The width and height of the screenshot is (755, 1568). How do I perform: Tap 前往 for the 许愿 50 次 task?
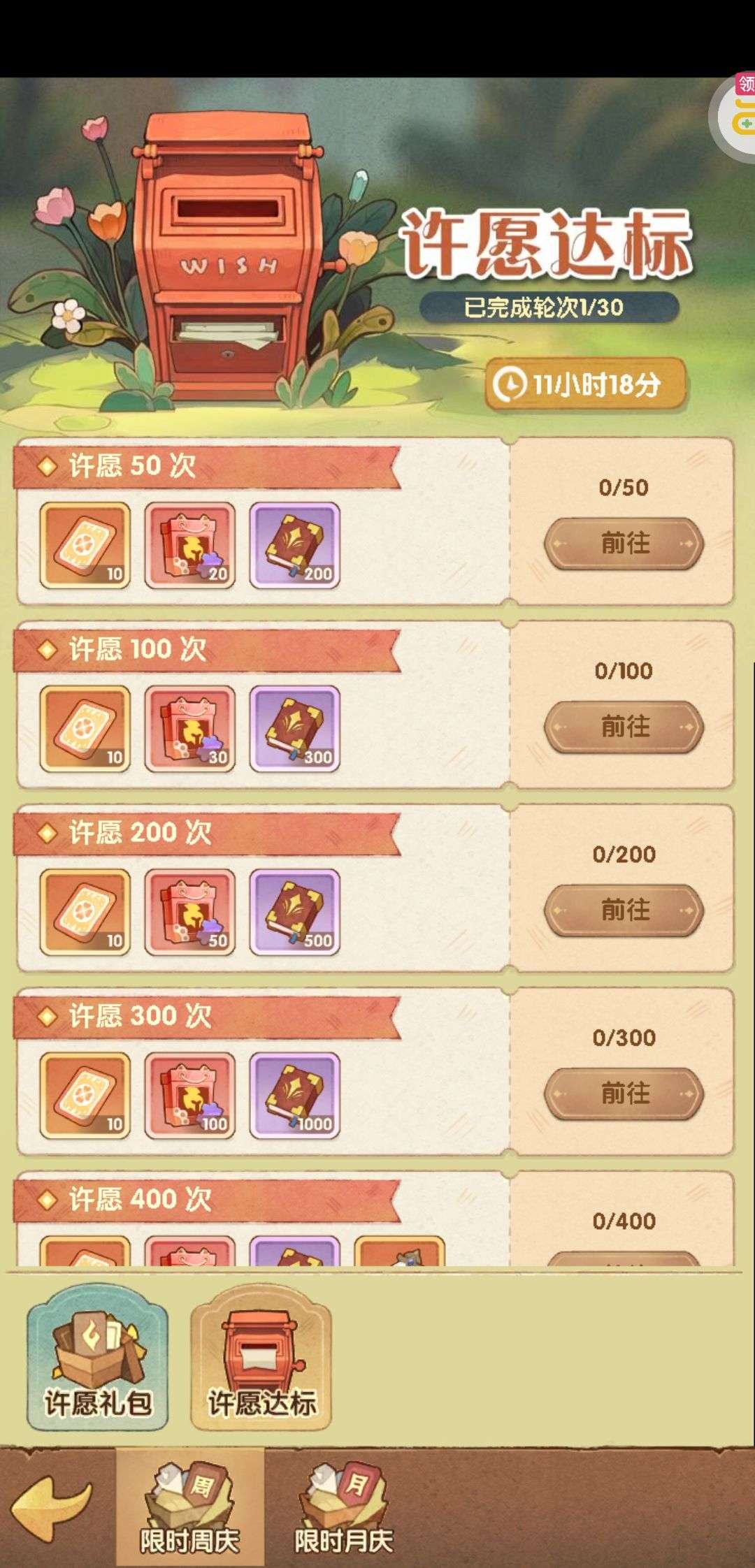[x=624, y=544]
